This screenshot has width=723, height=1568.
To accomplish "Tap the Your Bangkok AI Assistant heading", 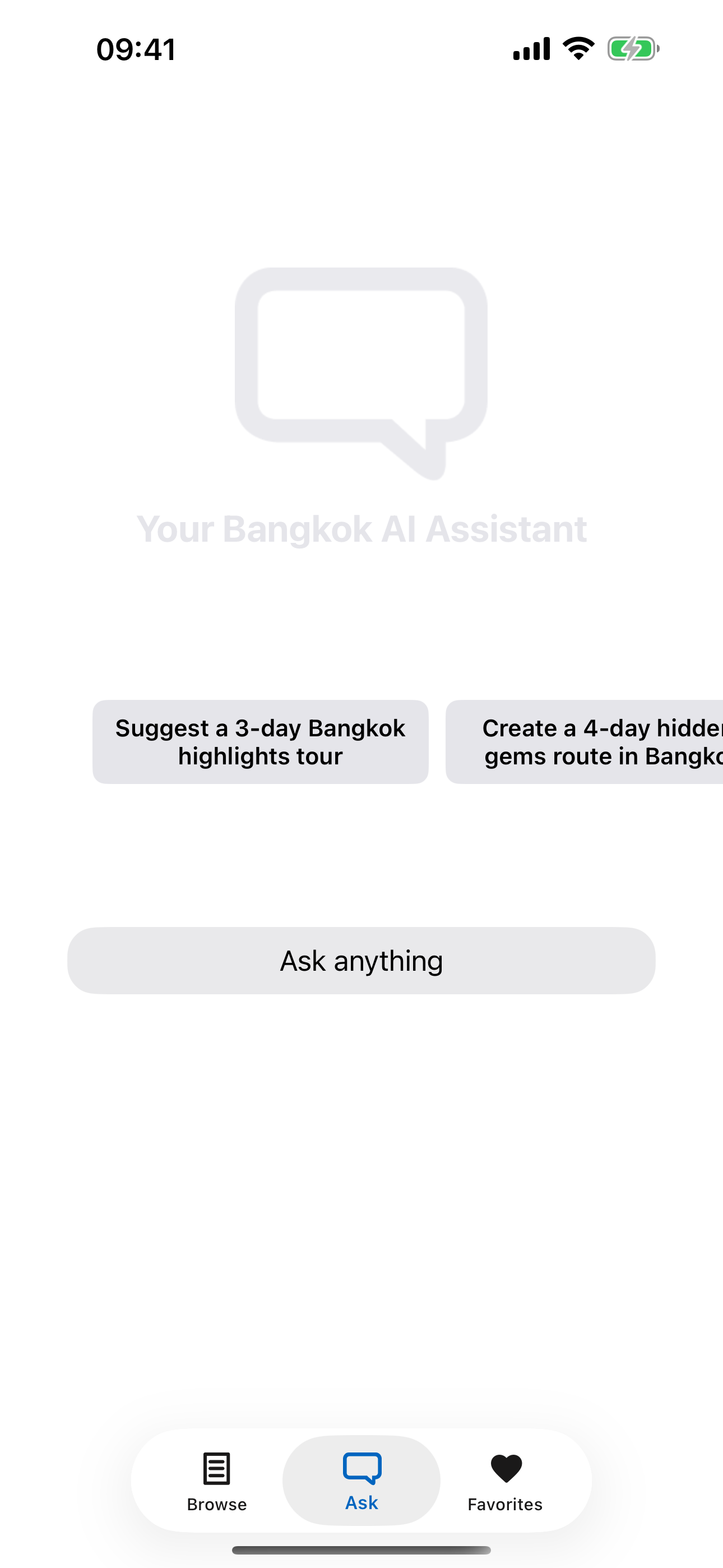I will point(361,528).
